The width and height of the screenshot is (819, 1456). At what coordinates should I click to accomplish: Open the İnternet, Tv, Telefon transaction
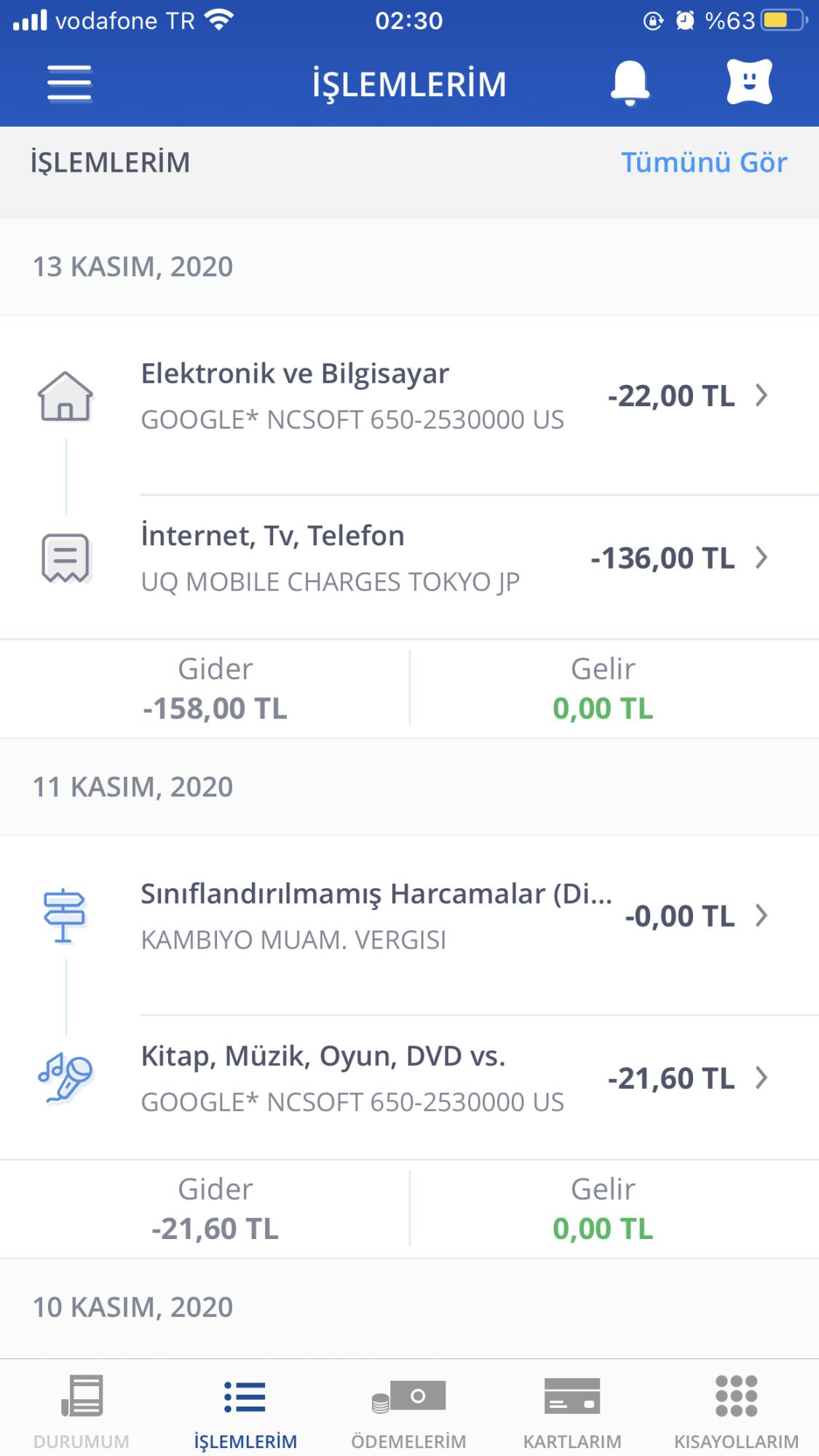[409, 558]
